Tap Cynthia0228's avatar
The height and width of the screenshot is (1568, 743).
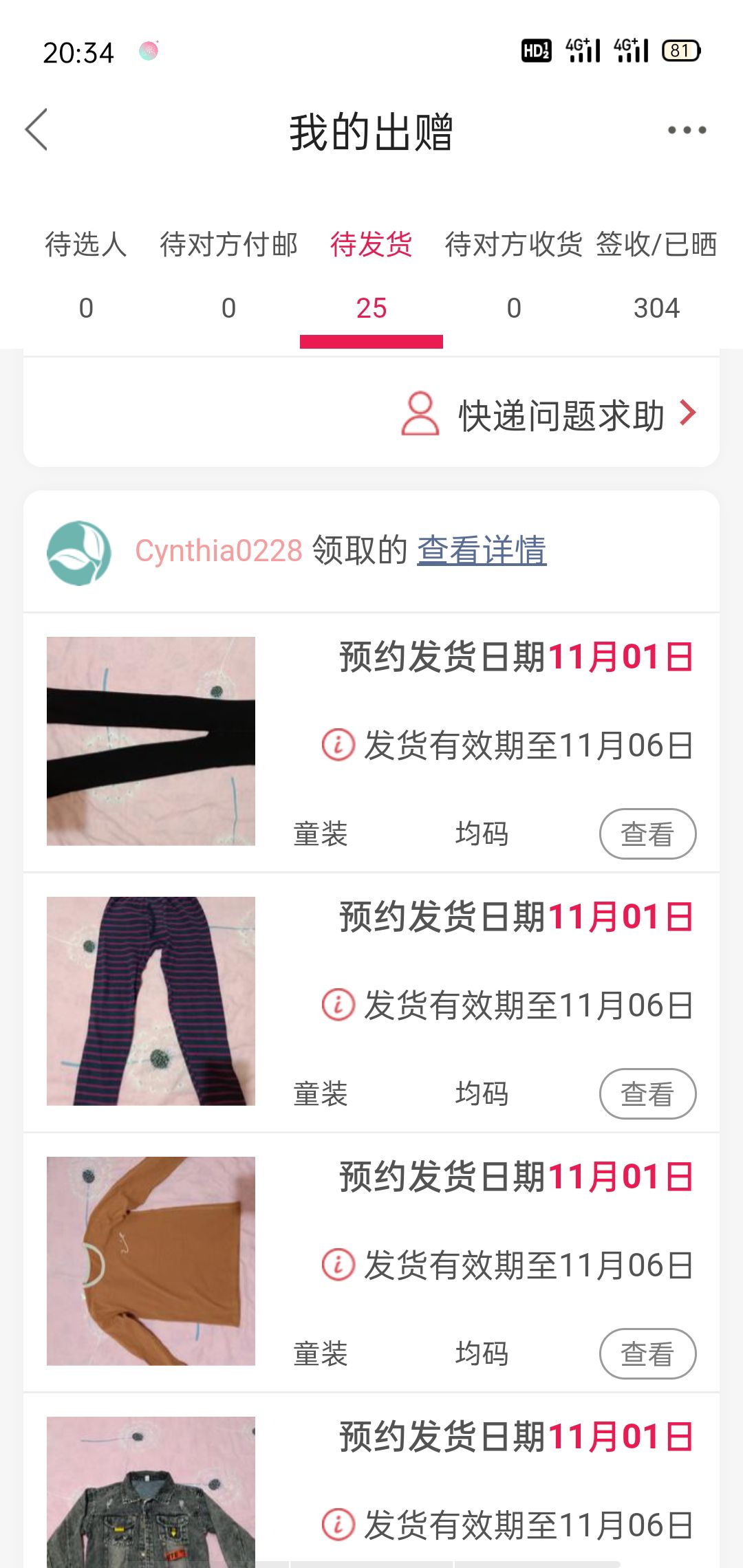point(79,553)
